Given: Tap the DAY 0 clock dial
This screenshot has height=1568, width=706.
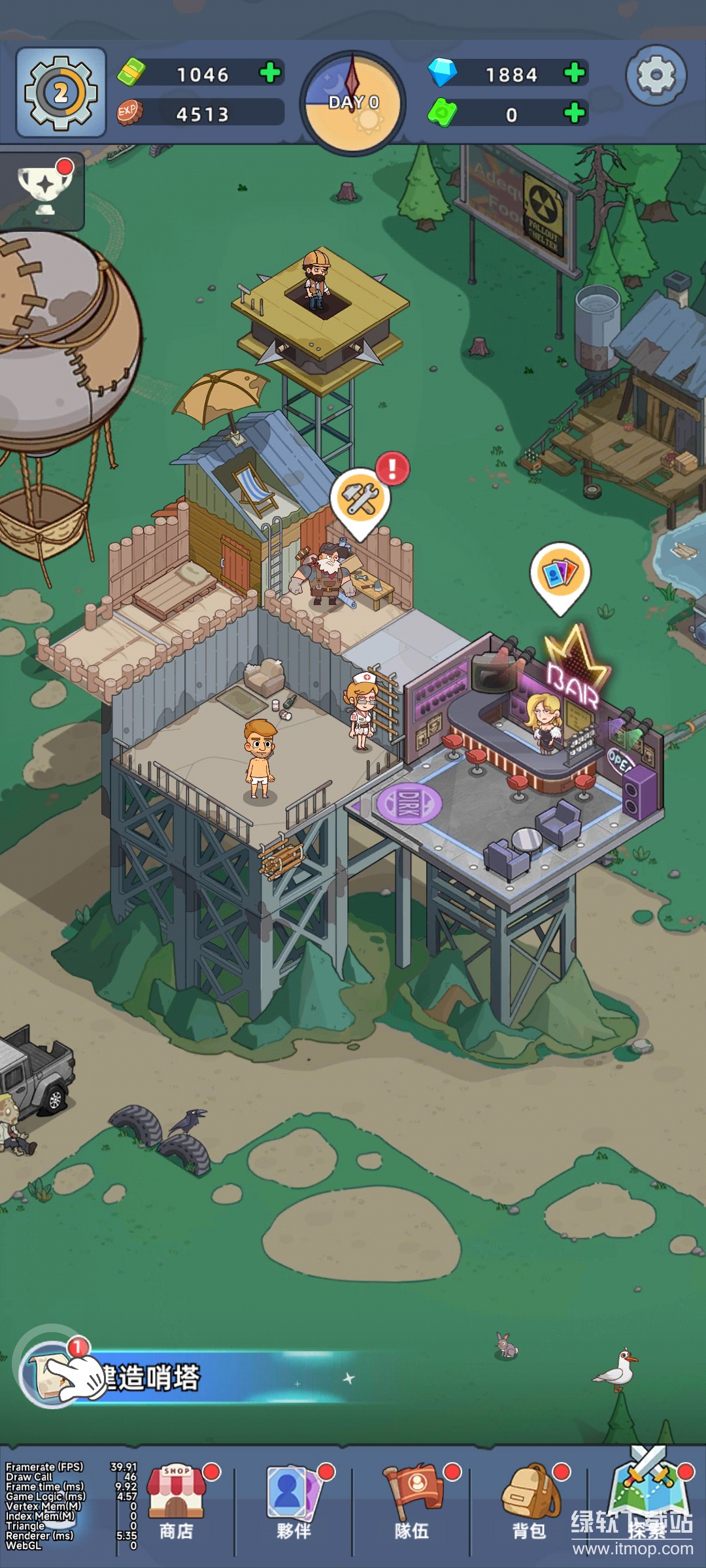Looking at the screenshot, I should pyautogui.click(x=353, y=103).
